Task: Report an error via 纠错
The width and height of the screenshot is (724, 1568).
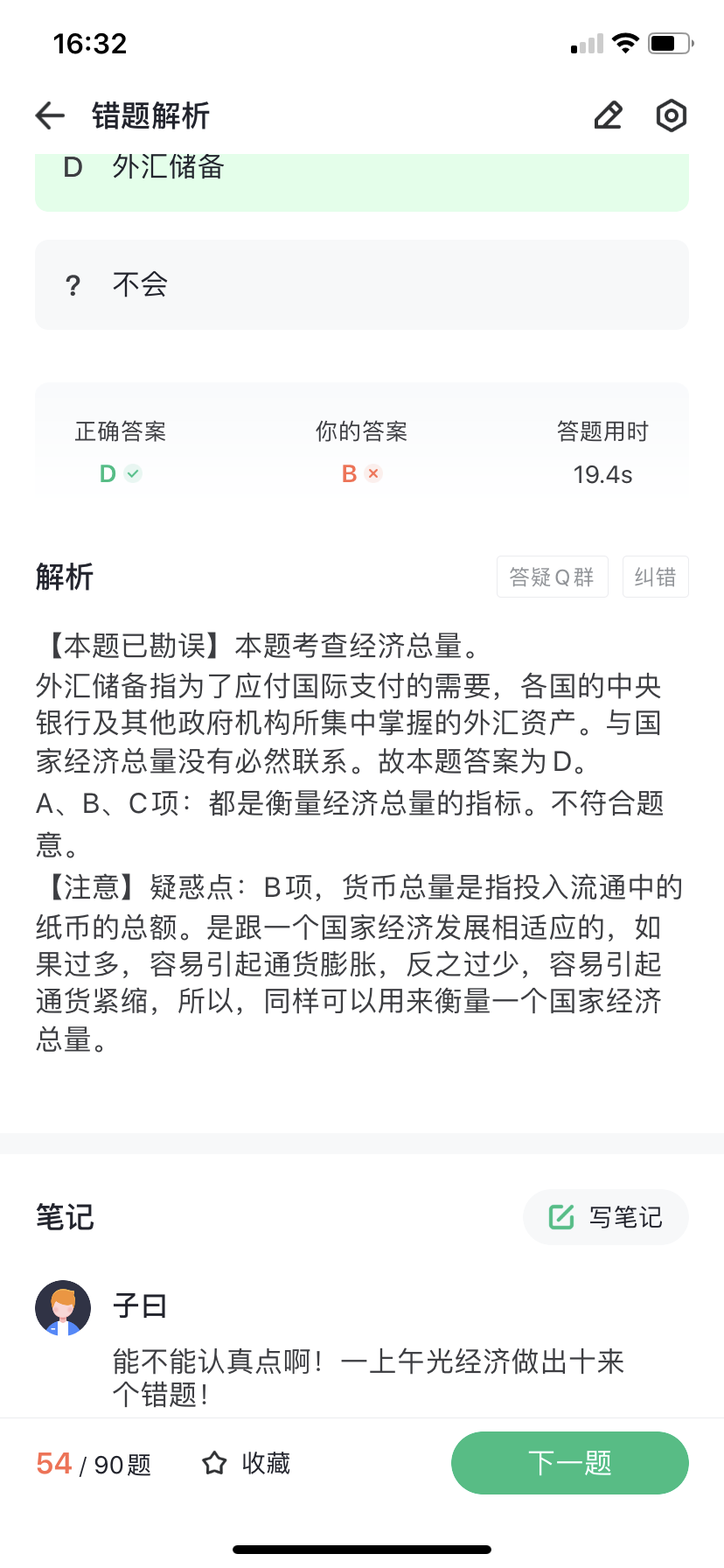Action: pos(655,577)
